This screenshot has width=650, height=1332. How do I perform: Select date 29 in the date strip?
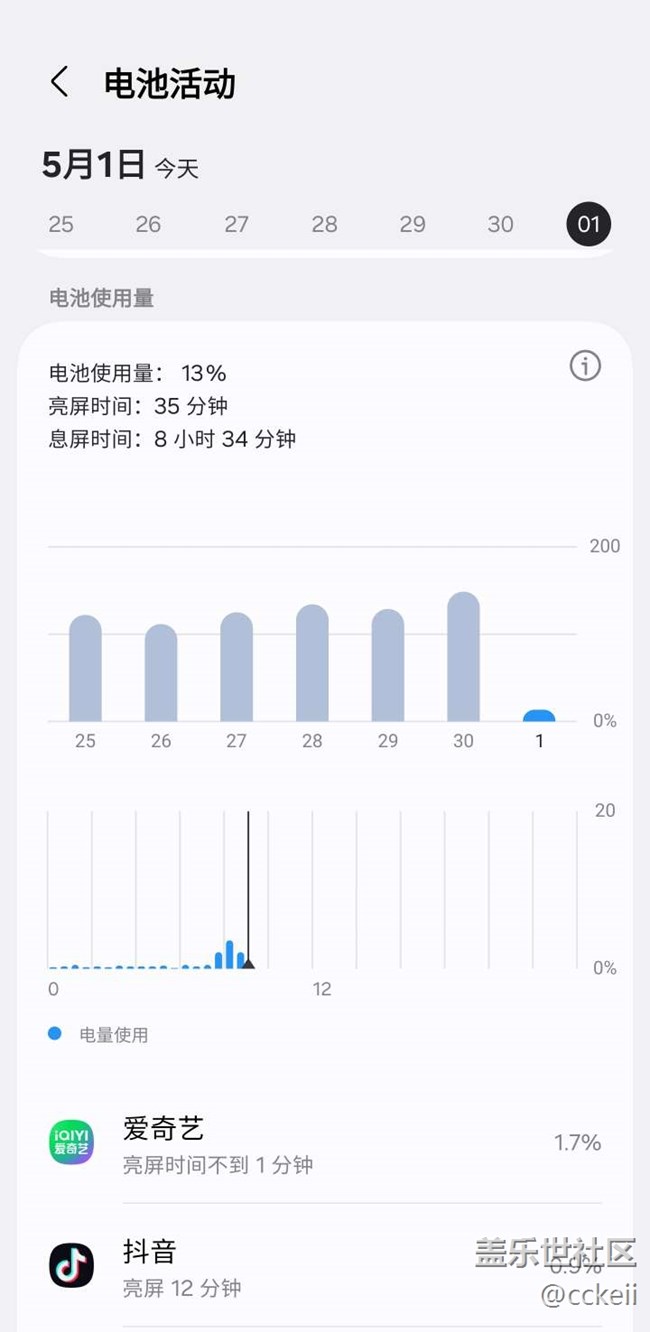[x=412, y=224]
